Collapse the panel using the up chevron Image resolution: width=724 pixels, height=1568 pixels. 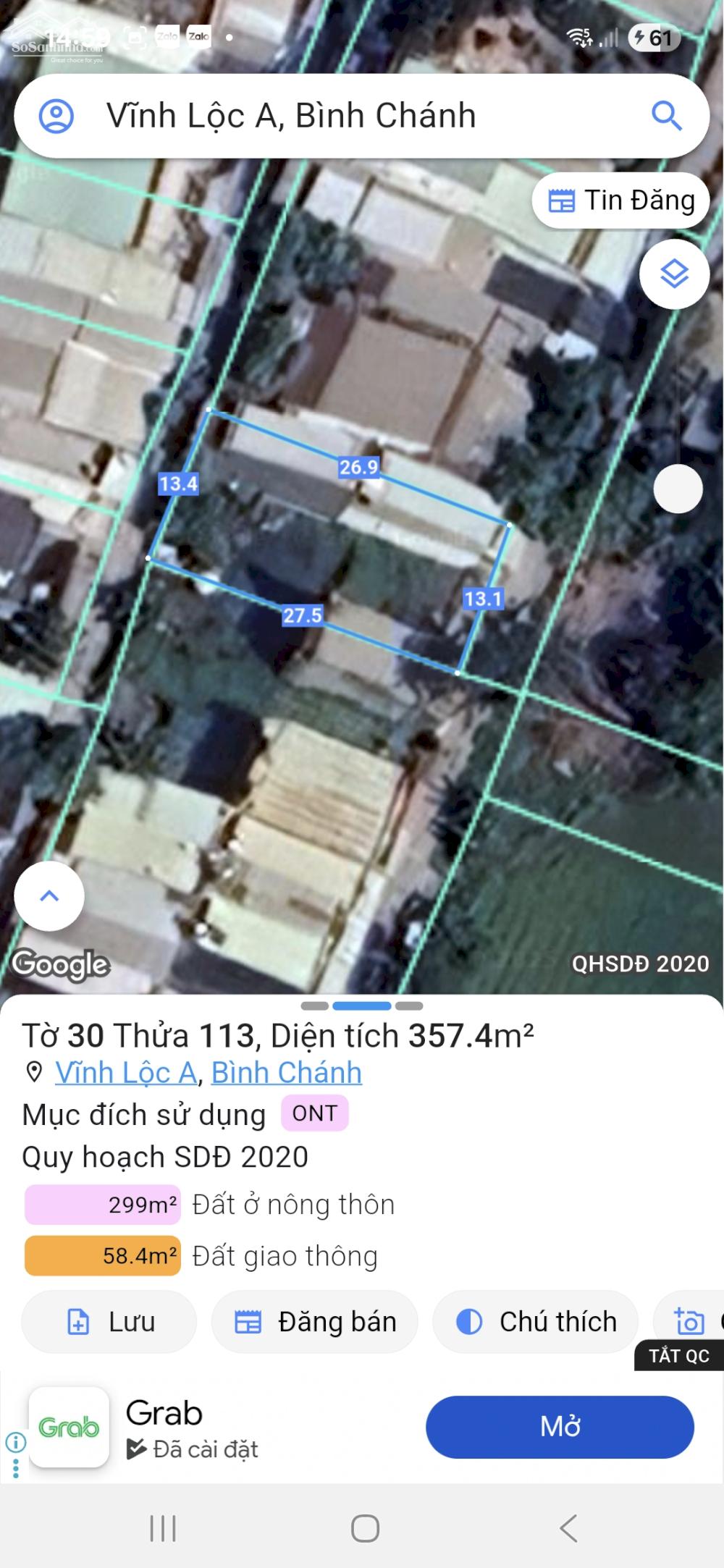tap(49, 896)
